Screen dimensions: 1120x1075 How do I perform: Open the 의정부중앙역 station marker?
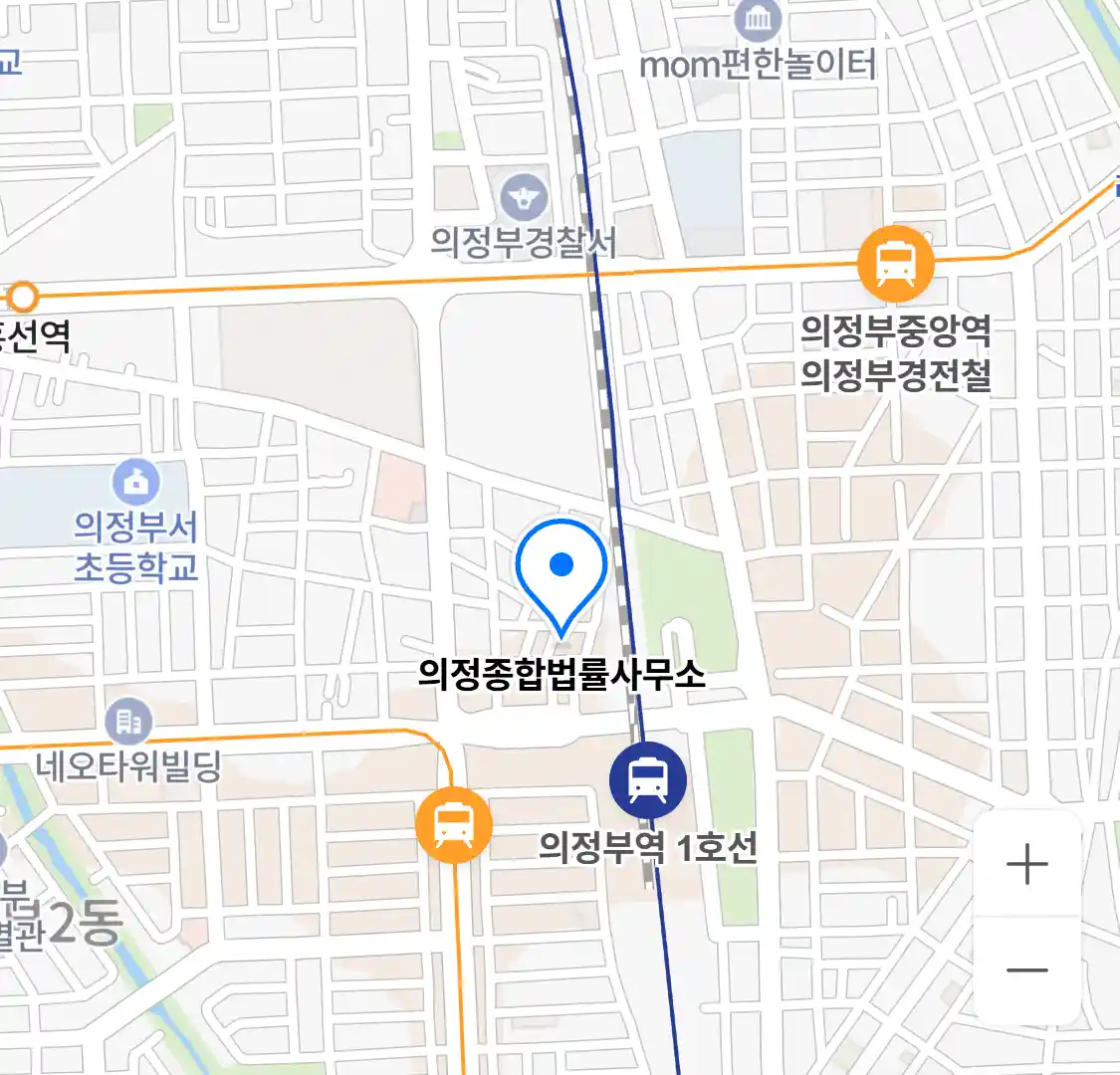click(x=896, y=264)
